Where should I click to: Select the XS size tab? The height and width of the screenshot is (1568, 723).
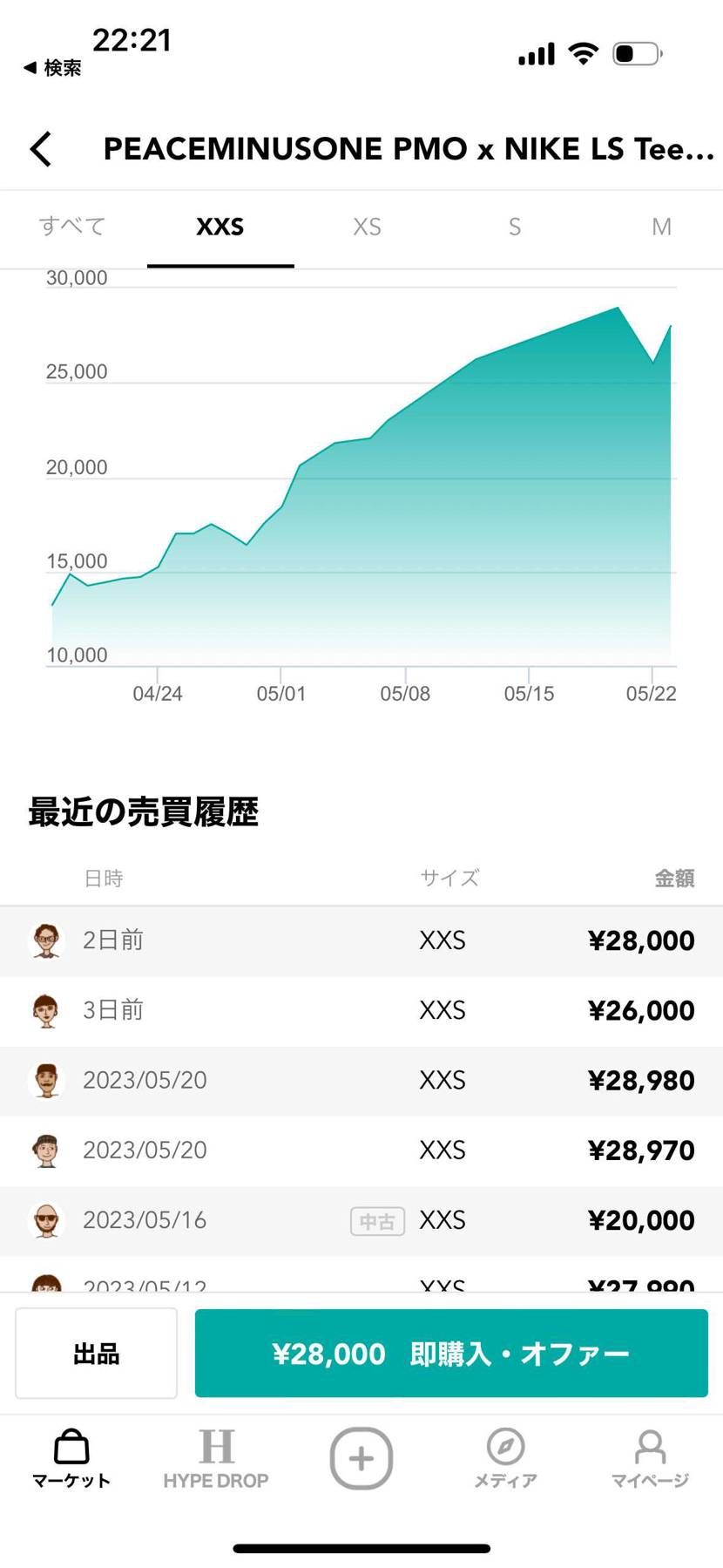click(x=367, y=226)
